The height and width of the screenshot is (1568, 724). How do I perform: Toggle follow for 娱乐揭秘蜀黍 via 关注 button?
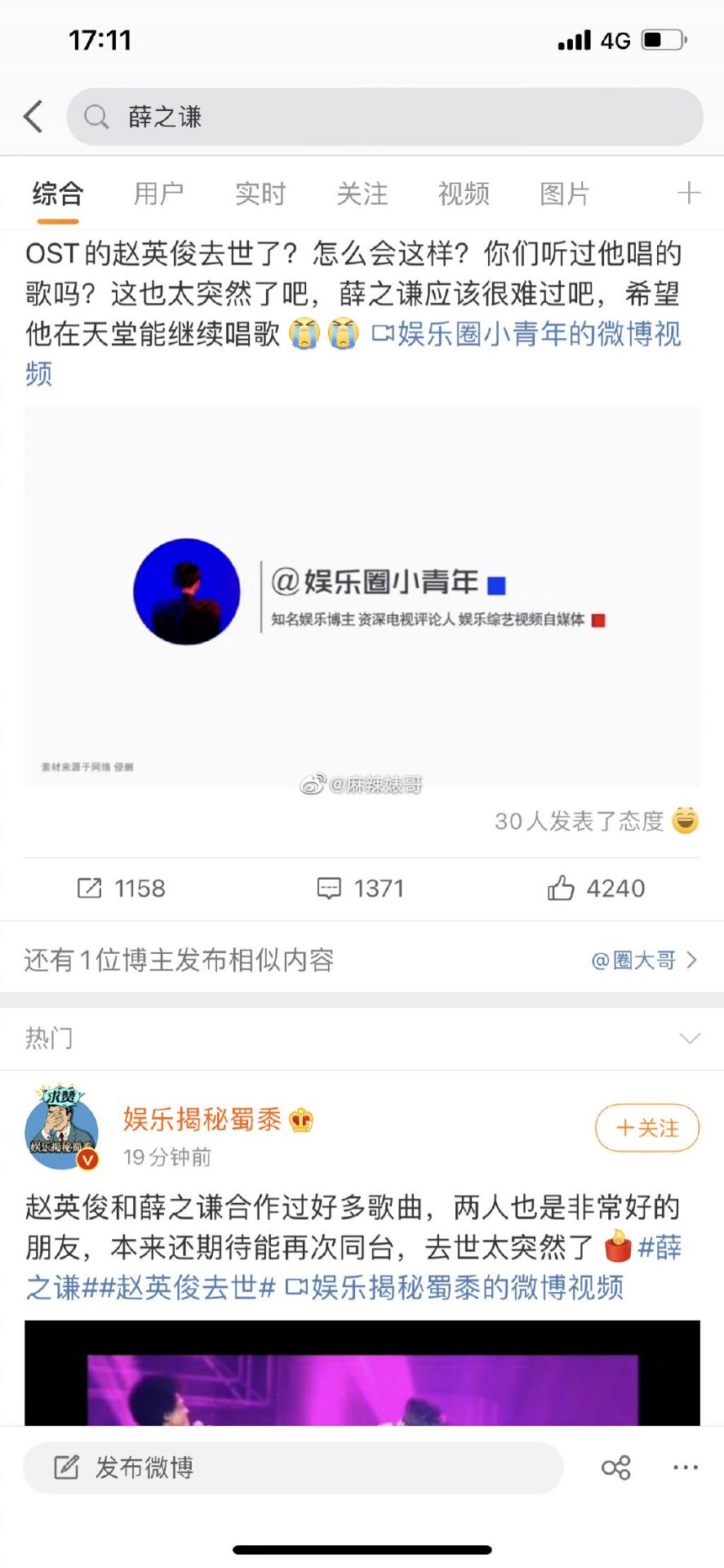(646, 1128)
